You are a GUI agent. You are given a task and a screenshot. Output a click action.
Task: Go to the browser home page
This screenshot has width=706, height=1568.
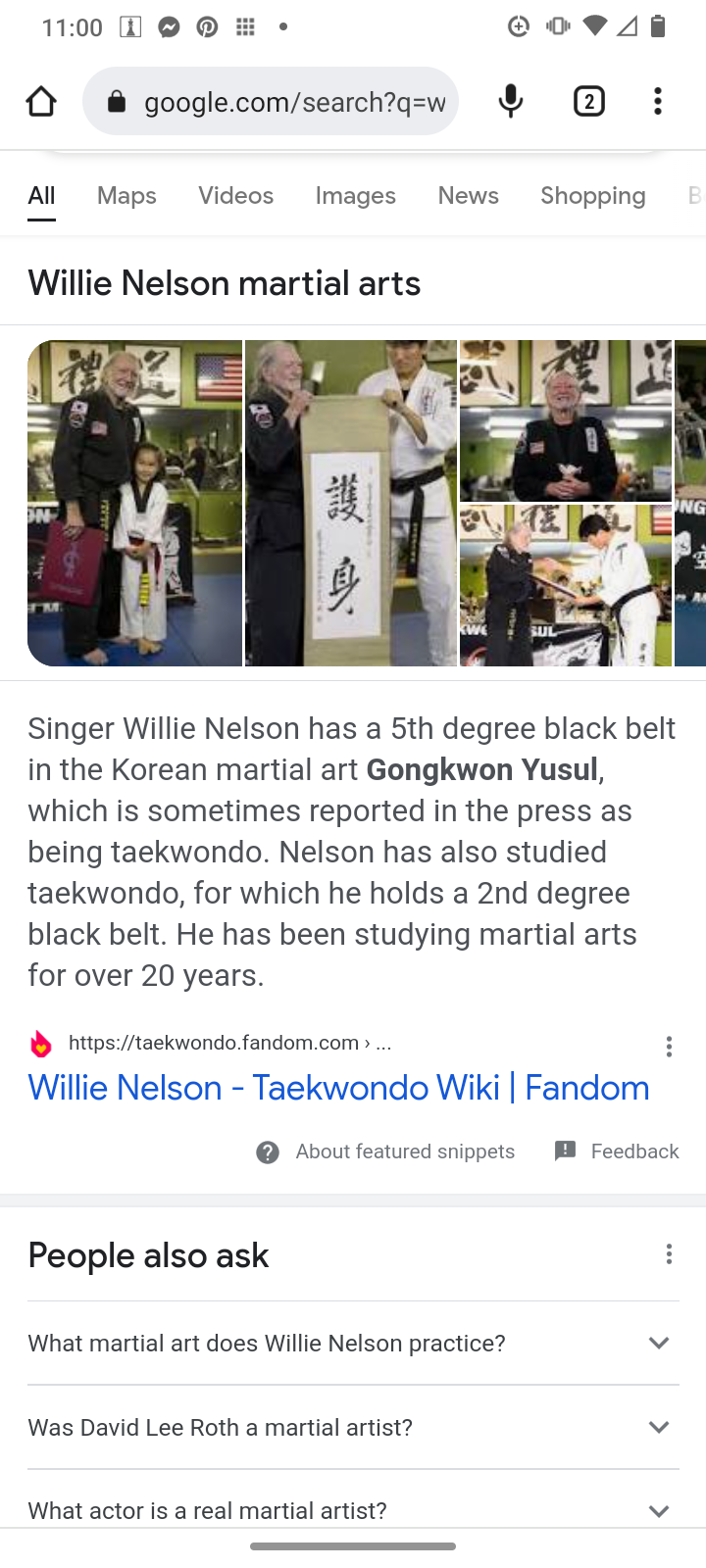tap(41, 101)
